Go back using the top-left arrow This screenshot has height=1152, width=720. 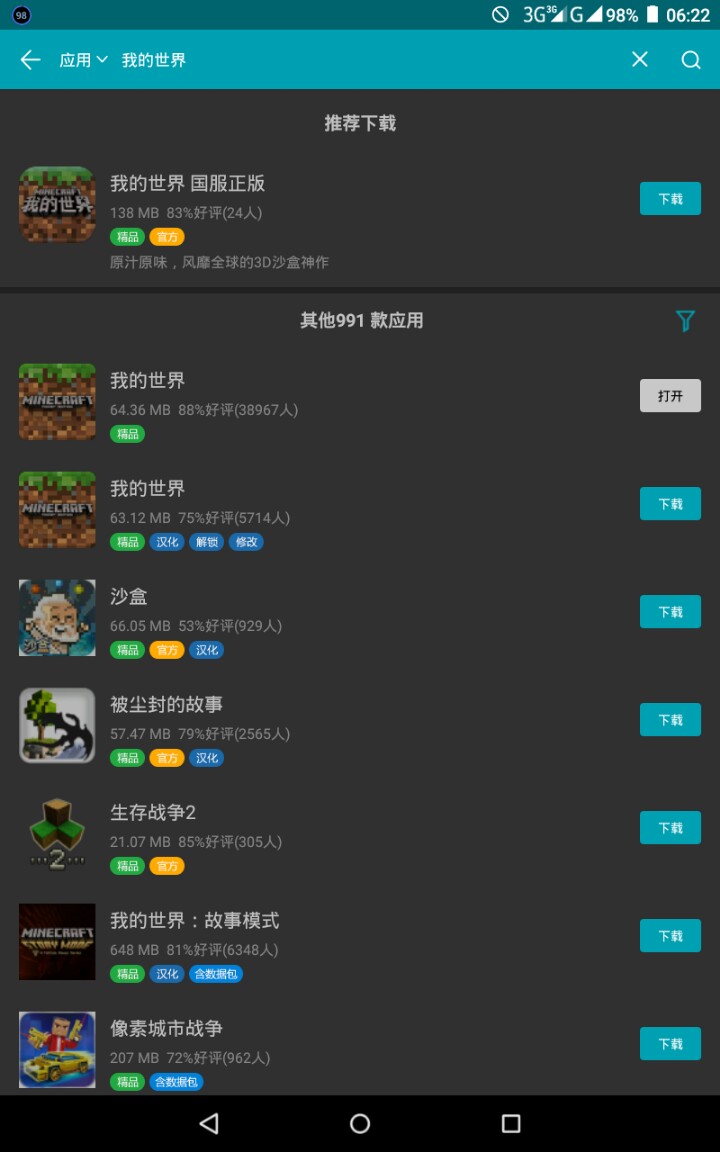pyautogui.click(x=30, y=60)
